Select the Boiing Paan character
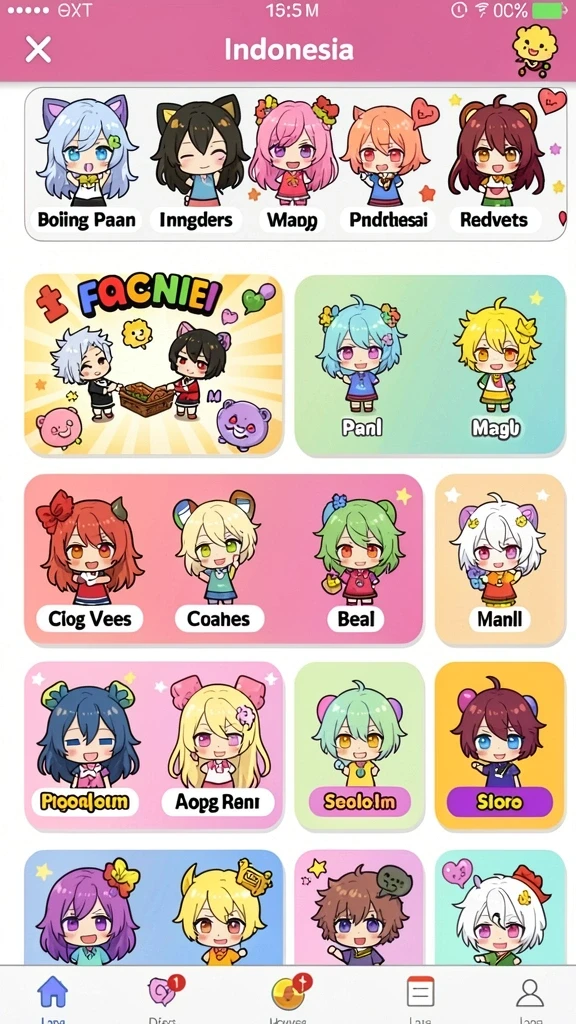The height and width of the screenshot is (1024, 576). [x=86, y=163]
